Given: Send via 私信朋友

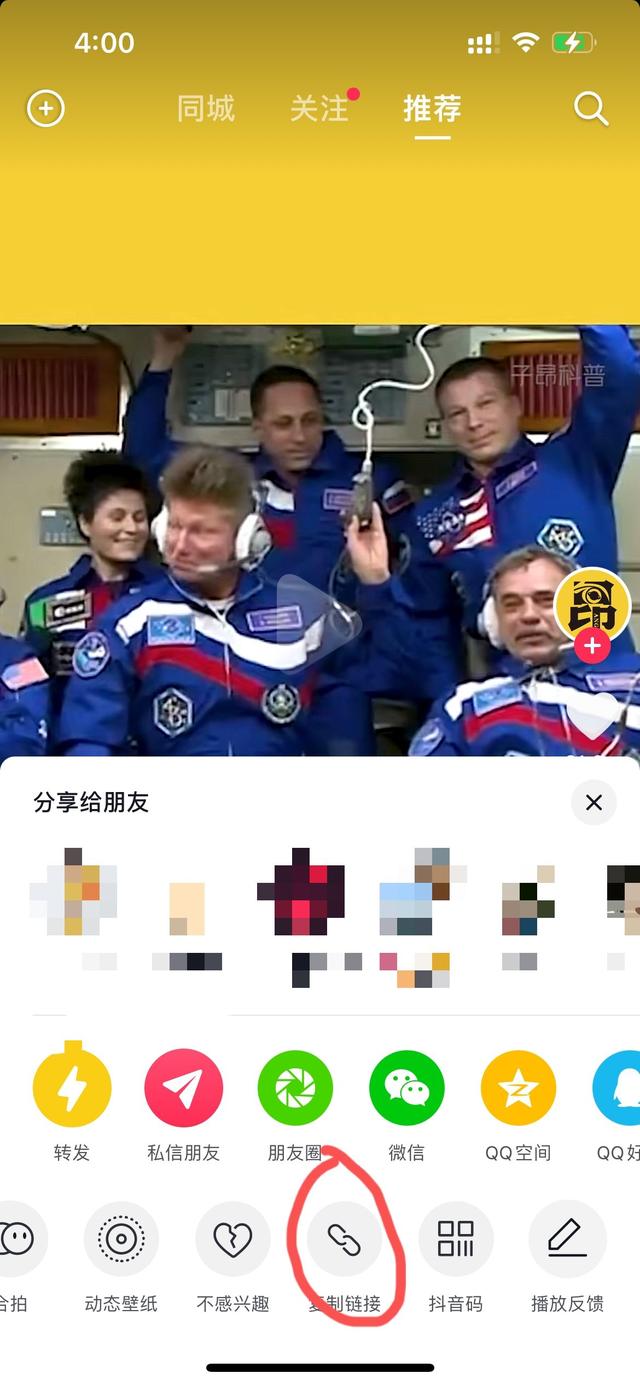Looking at the screenshot, I should pyautogui.click(x=183, y=1088).
